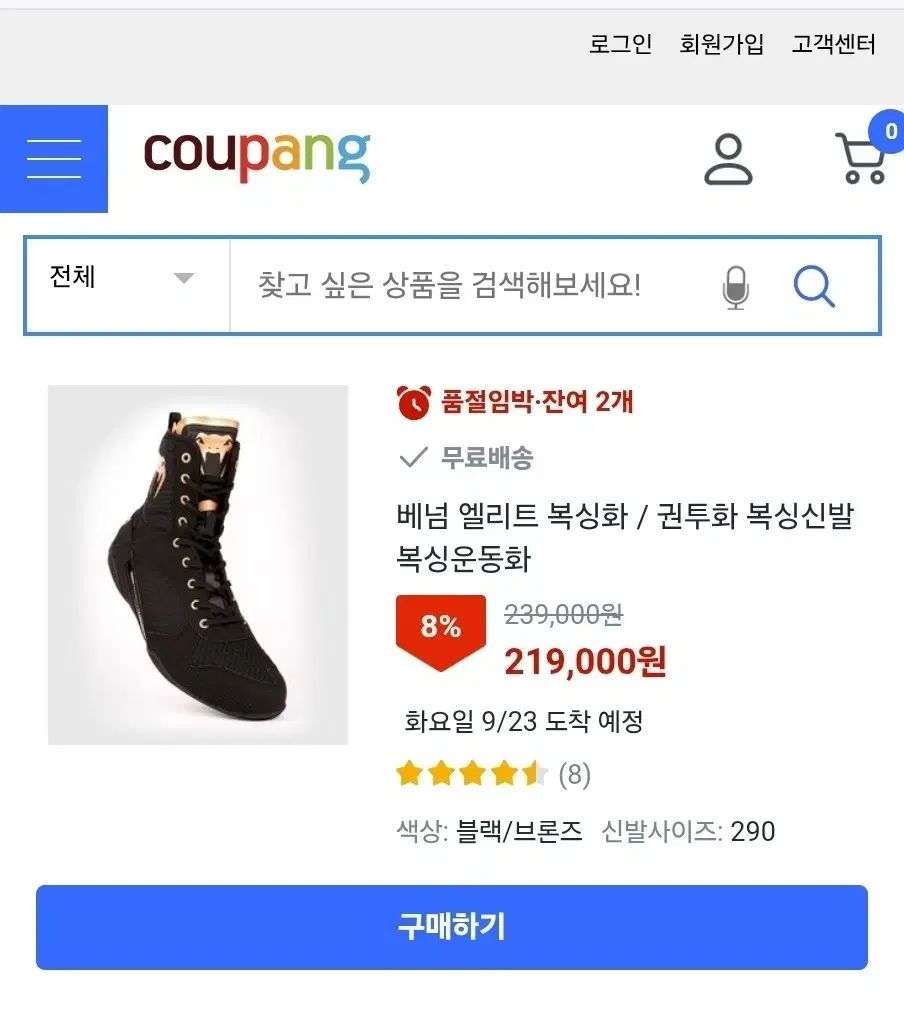Go to Coupang home via logo
Image resolution: width=904 pixels, height=1013 pixels.
(257, 157)
